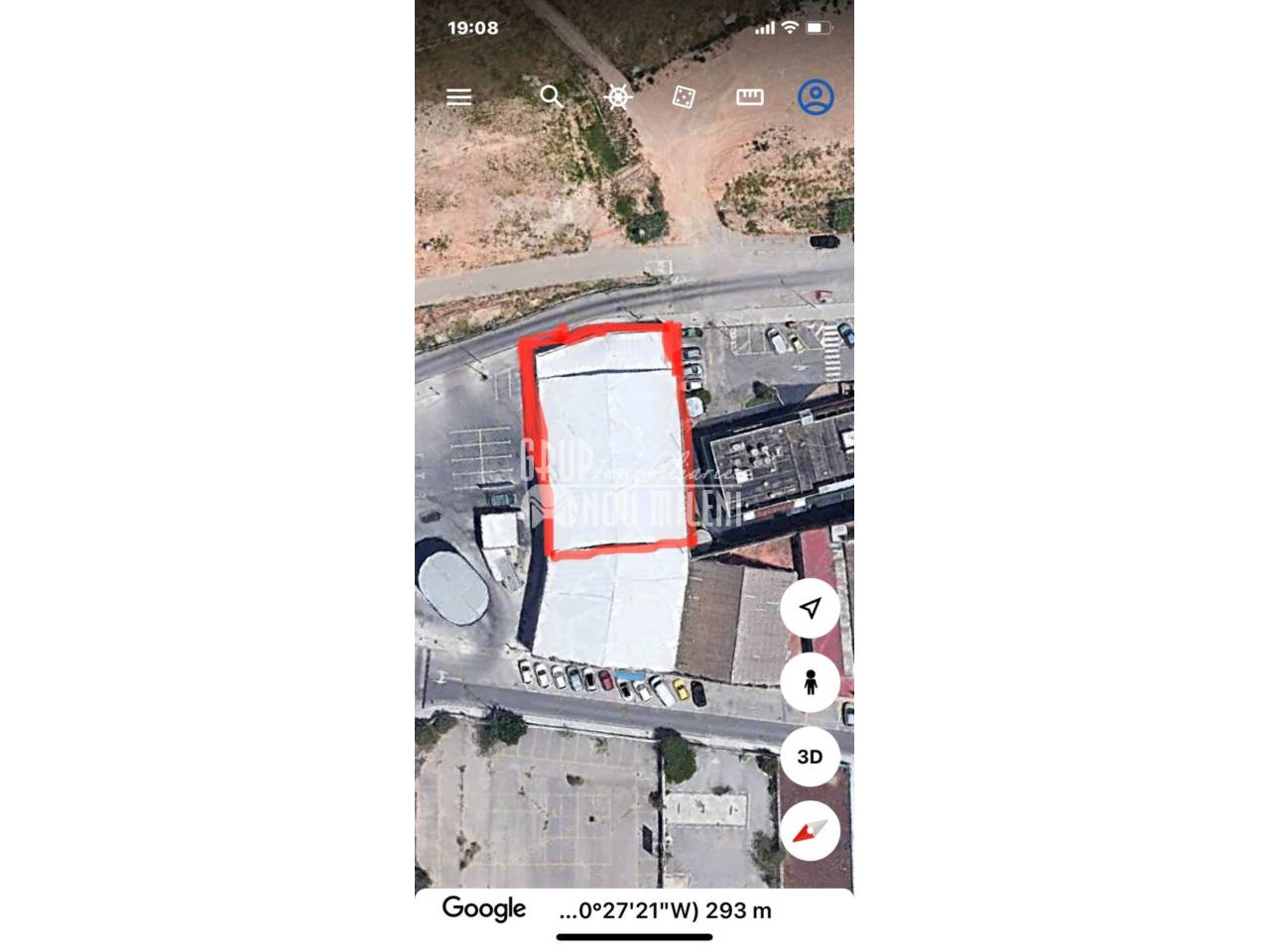The height and width of the screenshot is (952, 1270).
Task: Reset the compass to north
Action: pos(810,831)
